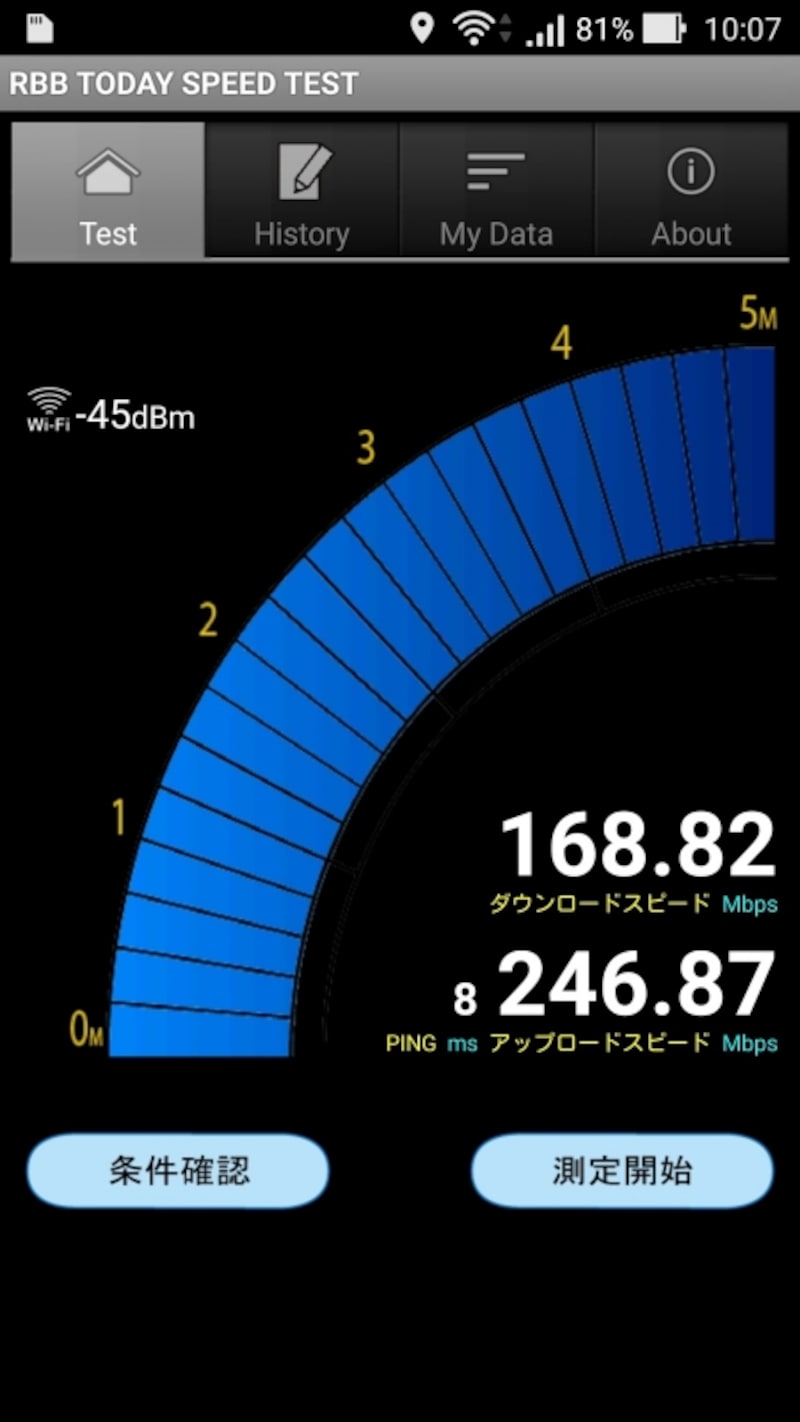This screenshot has width=800, height=1422.
Task: Tap the pencil icon above History
Action: 301,168
